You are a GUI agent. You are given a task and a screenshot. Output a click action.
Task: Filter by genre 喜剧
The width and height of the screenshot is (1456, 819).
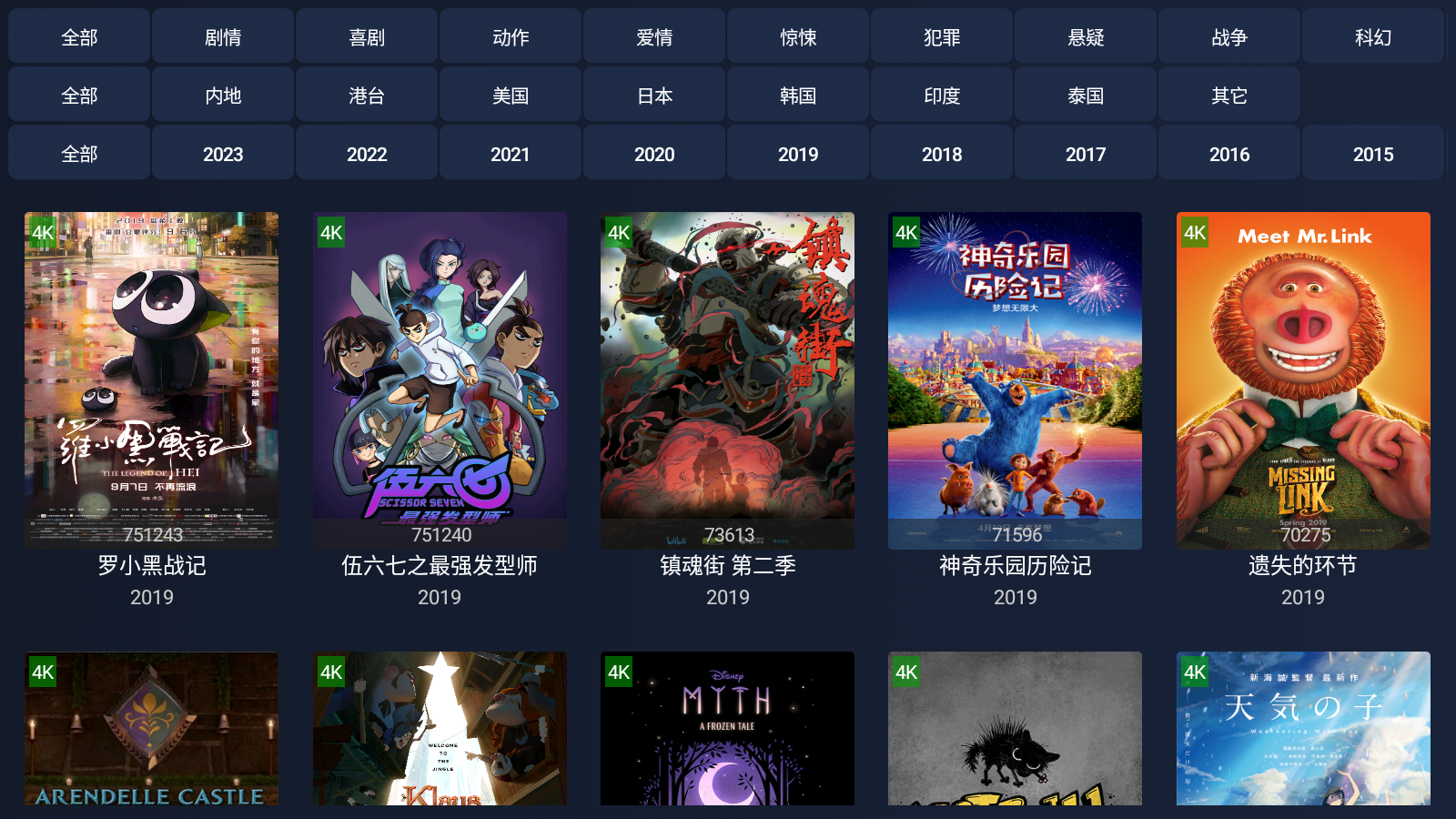367,37
